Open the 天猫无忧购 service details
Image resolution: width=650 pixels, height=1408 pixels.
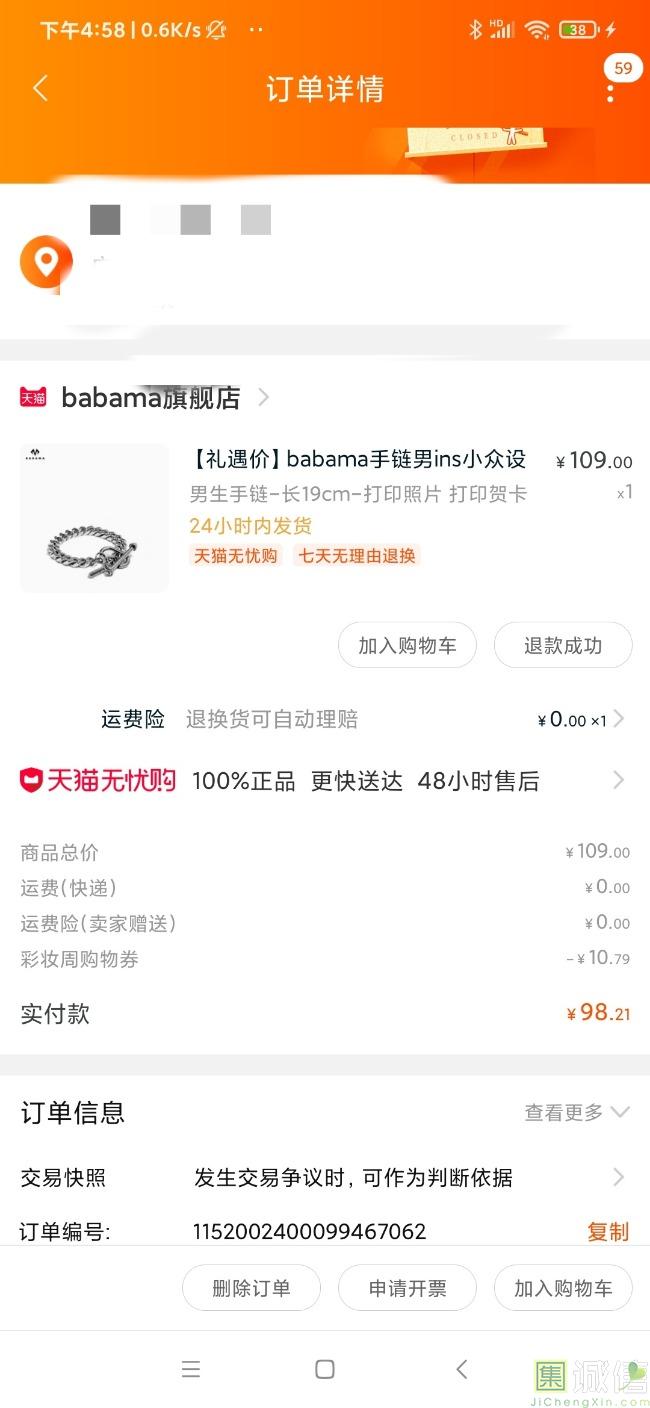[x=320, y=781]
